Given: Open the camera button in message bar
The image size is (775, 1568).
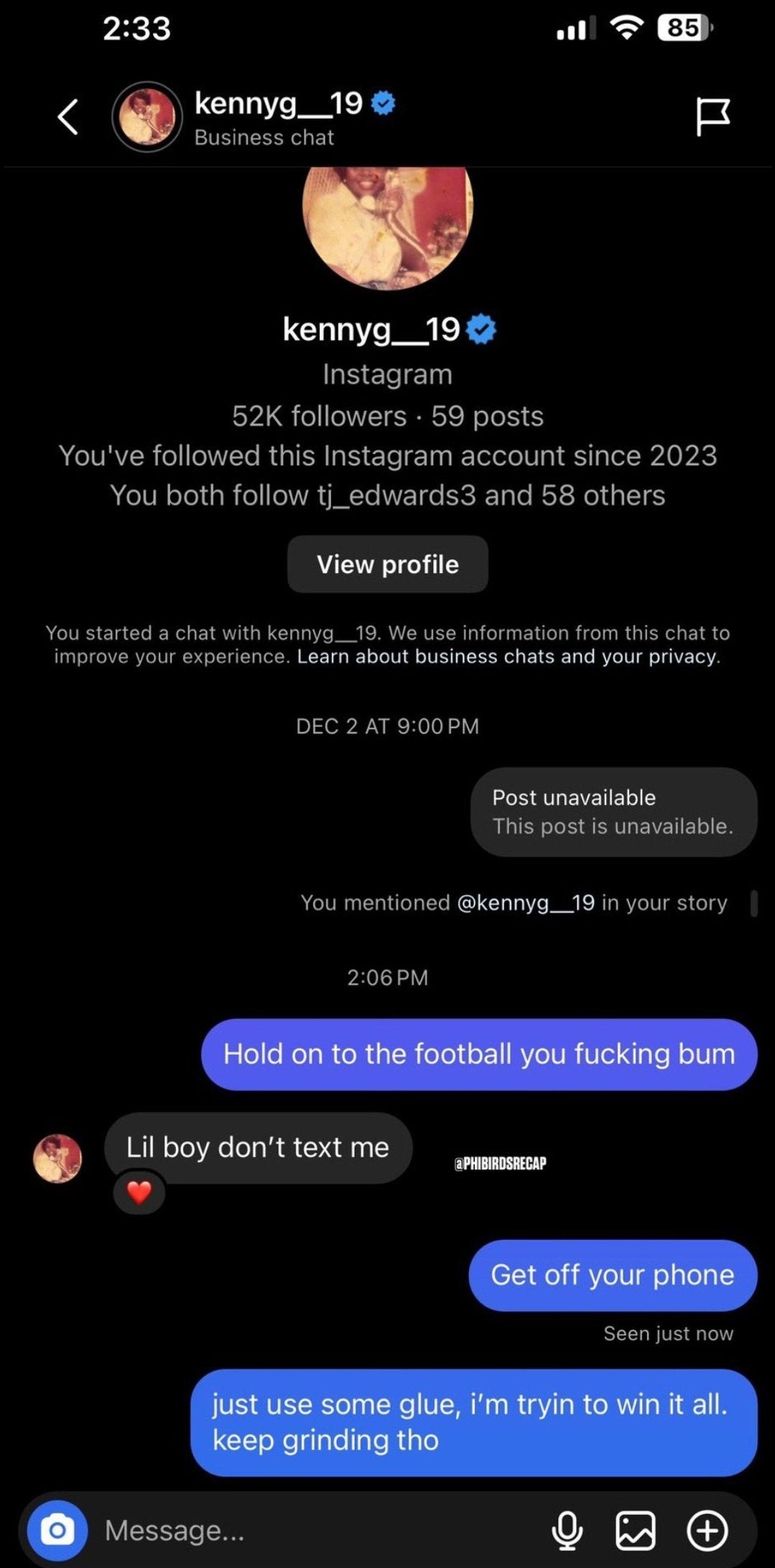Looking at the screenshot, I should 57,1530.
